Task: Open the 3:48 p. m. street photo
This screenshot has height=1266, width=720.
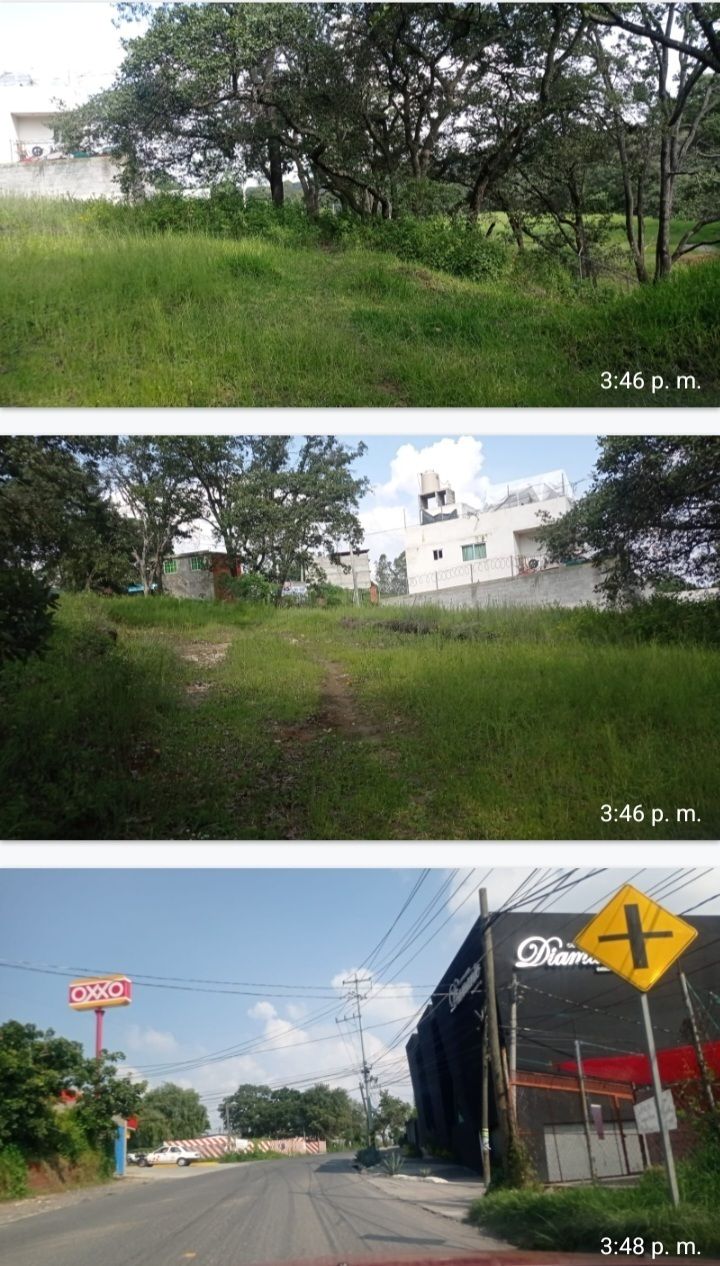Action: pyautogui.click(x=360, y=1065)
